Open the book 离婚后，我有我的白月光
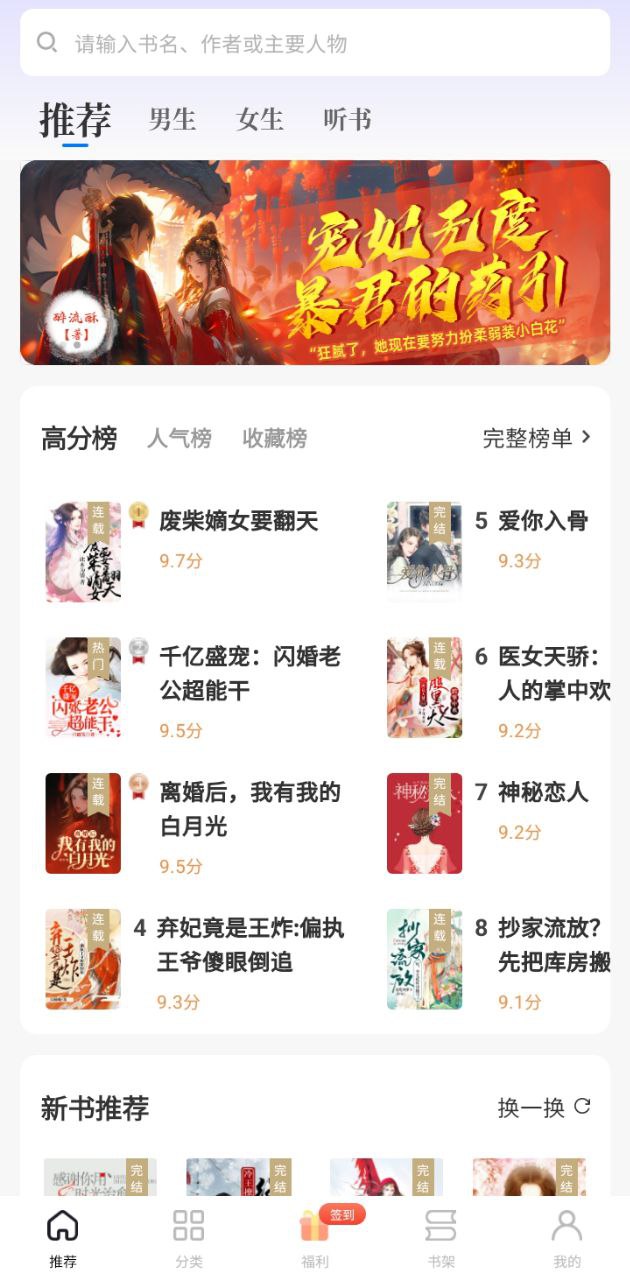The width and height of the screenshot is (630, 1280). (x=250, y=809)
